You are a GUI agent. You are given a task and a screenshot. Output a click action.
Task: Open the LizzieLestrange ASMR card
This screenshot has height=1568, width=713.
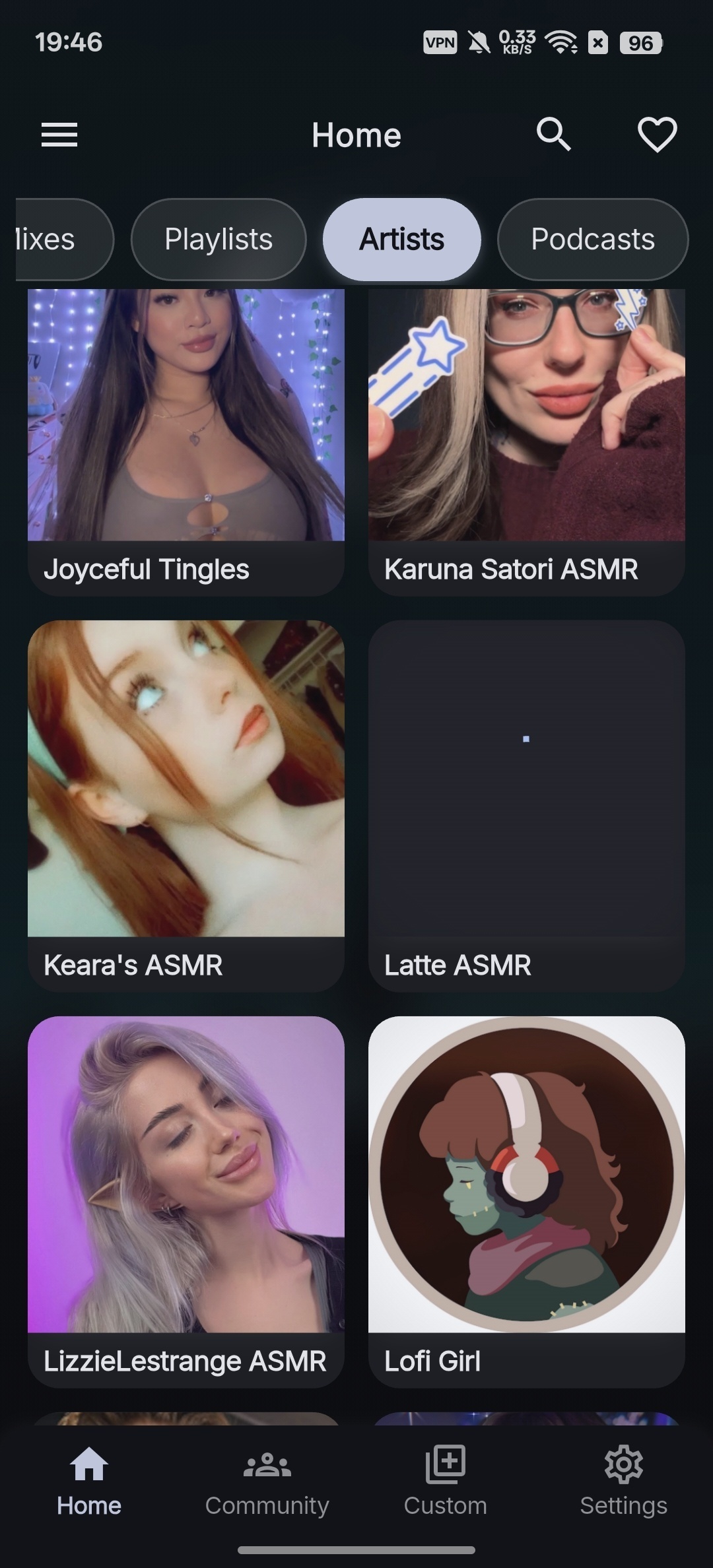point(186,1202)
